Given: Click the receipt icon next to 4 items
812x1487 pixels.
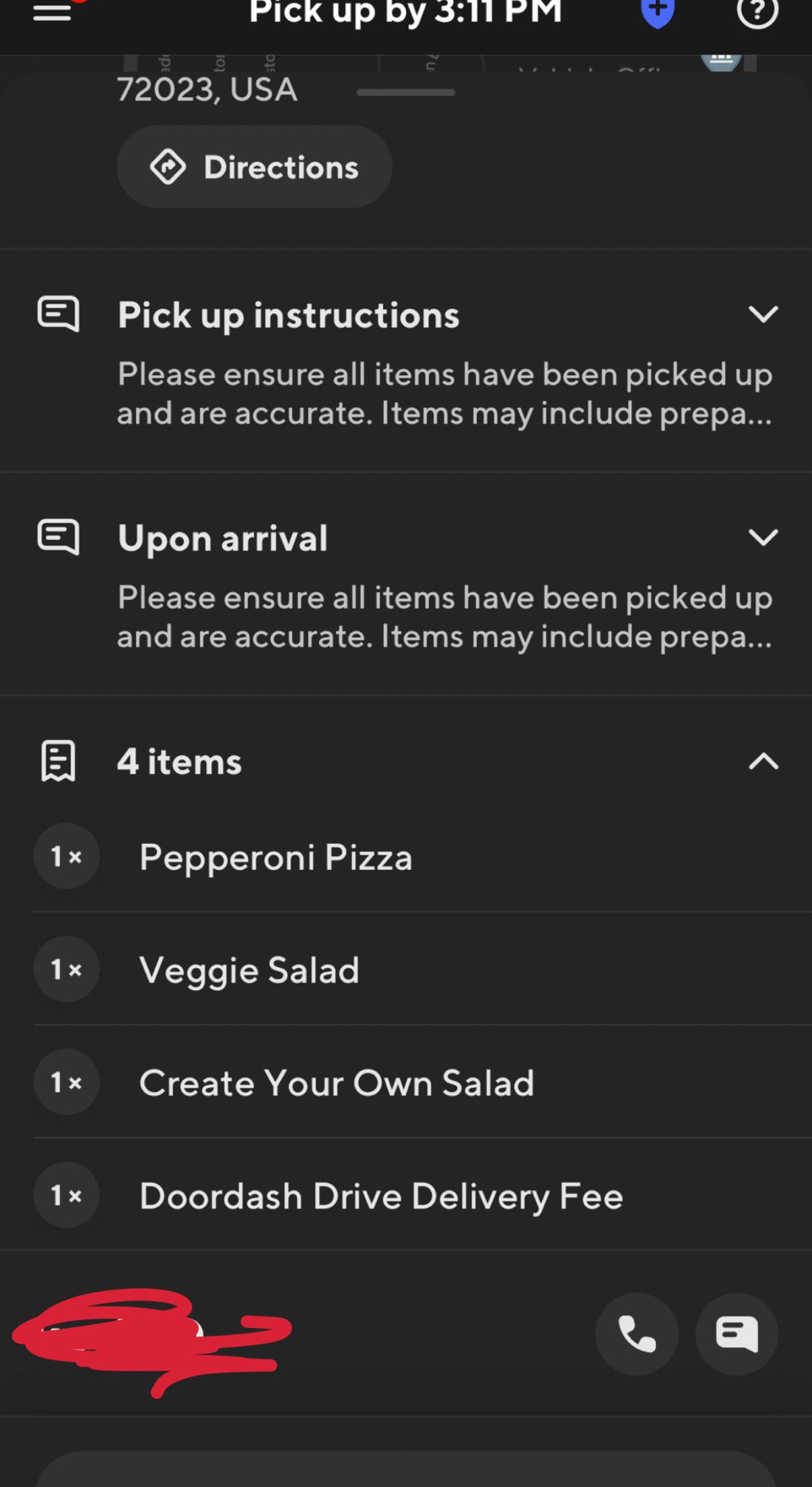Looking at the screenshot, I should tap(59, 761).
